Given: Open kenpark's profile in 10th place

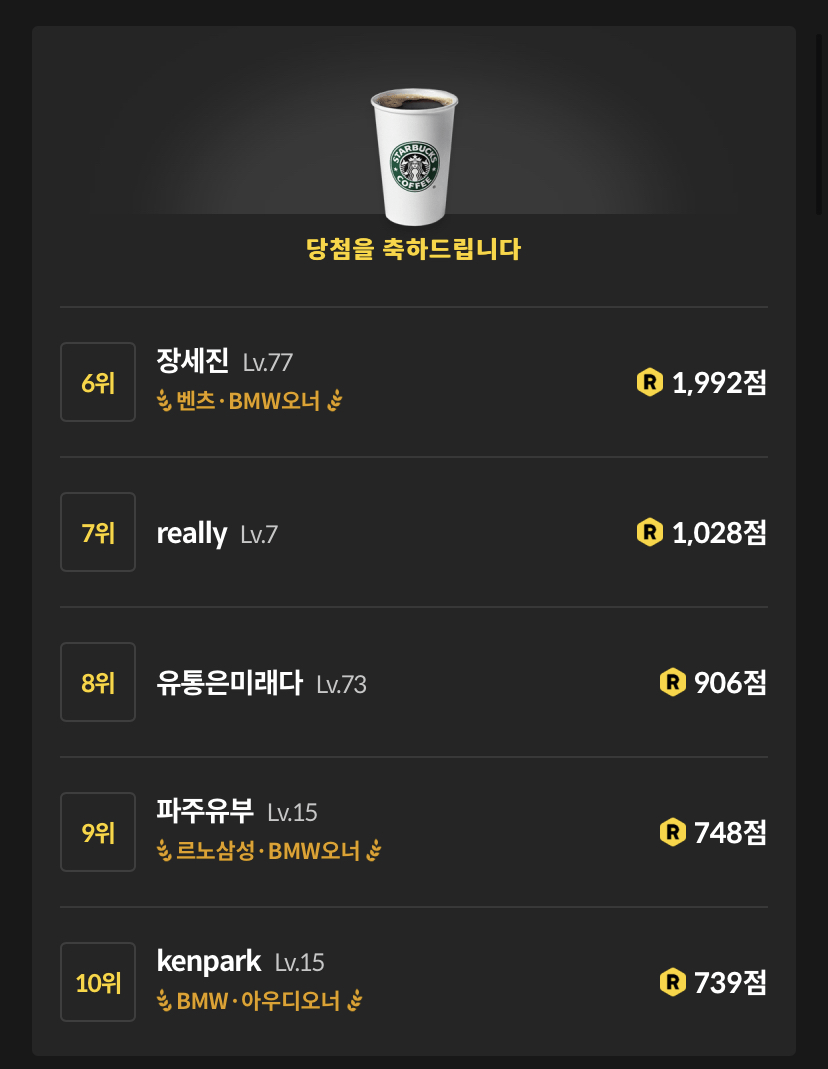Looking at the screenshot, I should tap(209, 962).
